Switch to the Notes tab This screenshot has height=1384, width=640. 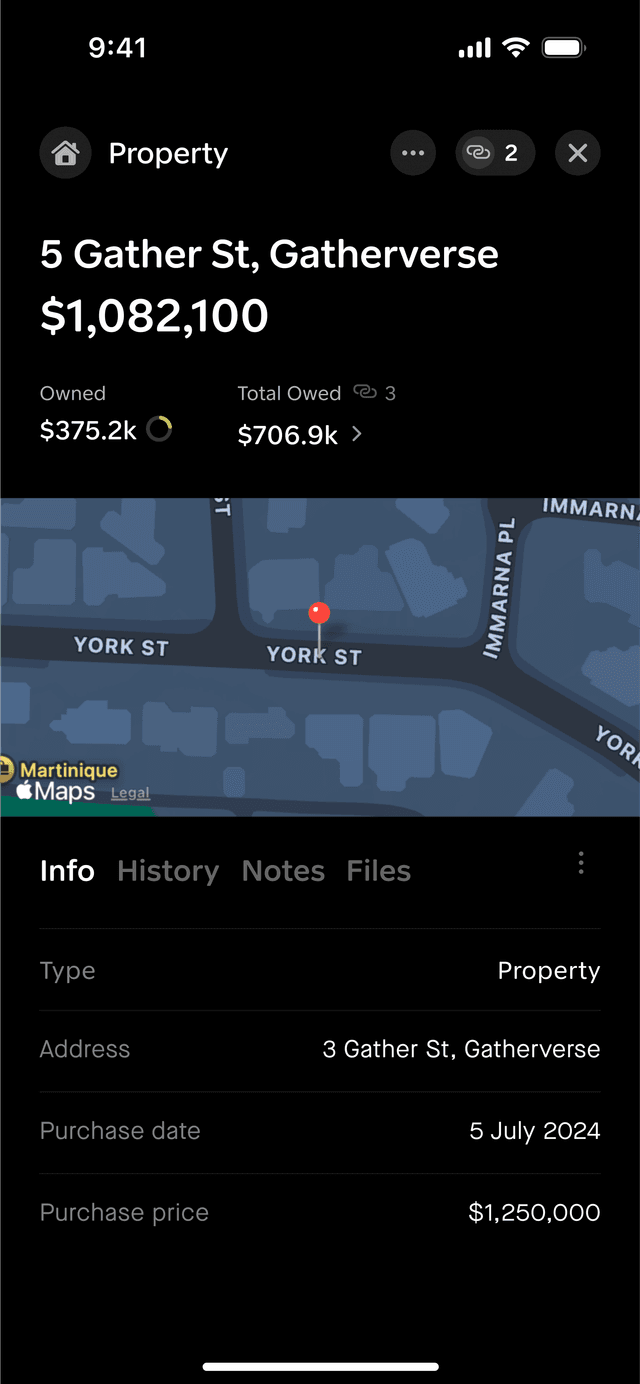[283, 871]
